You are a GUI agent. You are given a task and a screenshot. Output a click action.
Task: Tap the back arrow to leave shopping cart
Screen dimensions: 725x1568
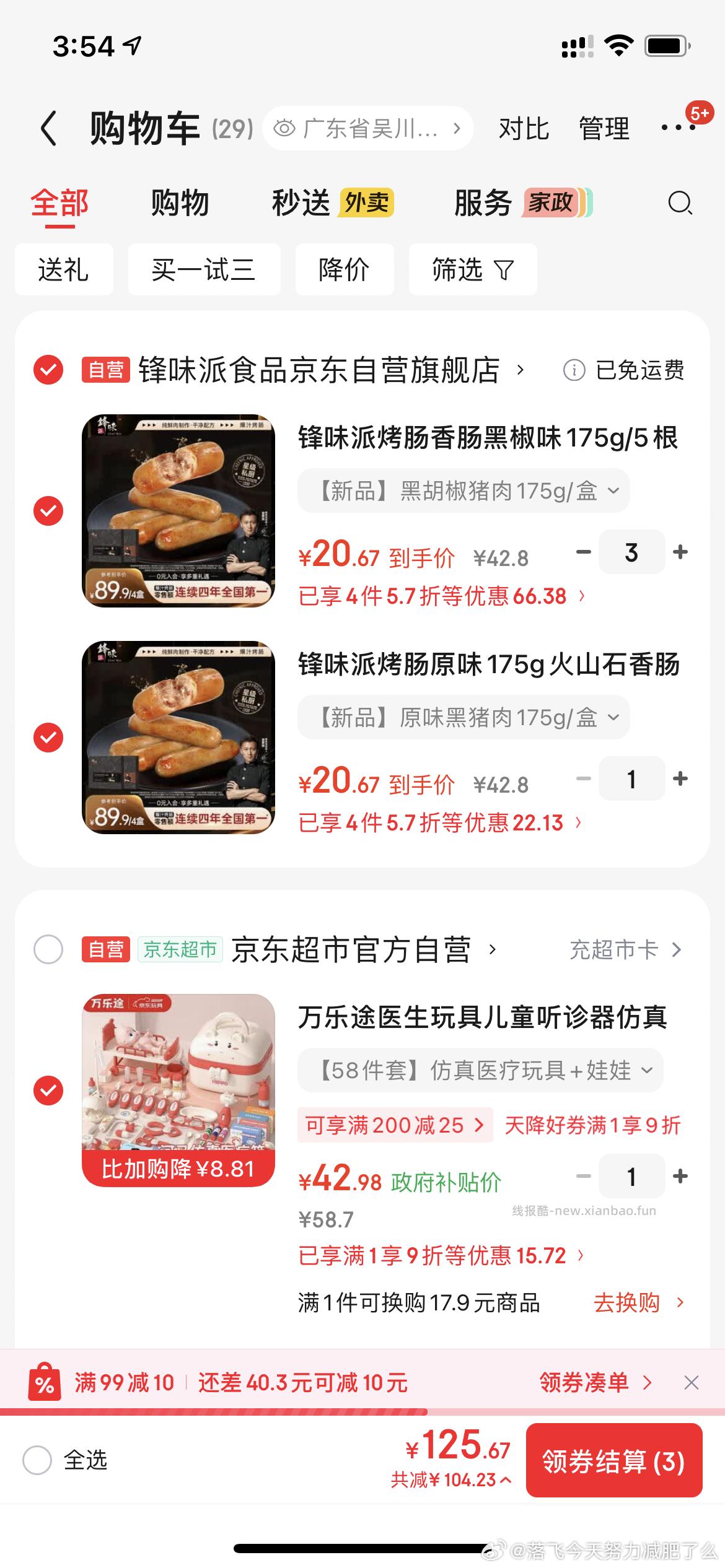pyautogui.click(x=50, y=128)
